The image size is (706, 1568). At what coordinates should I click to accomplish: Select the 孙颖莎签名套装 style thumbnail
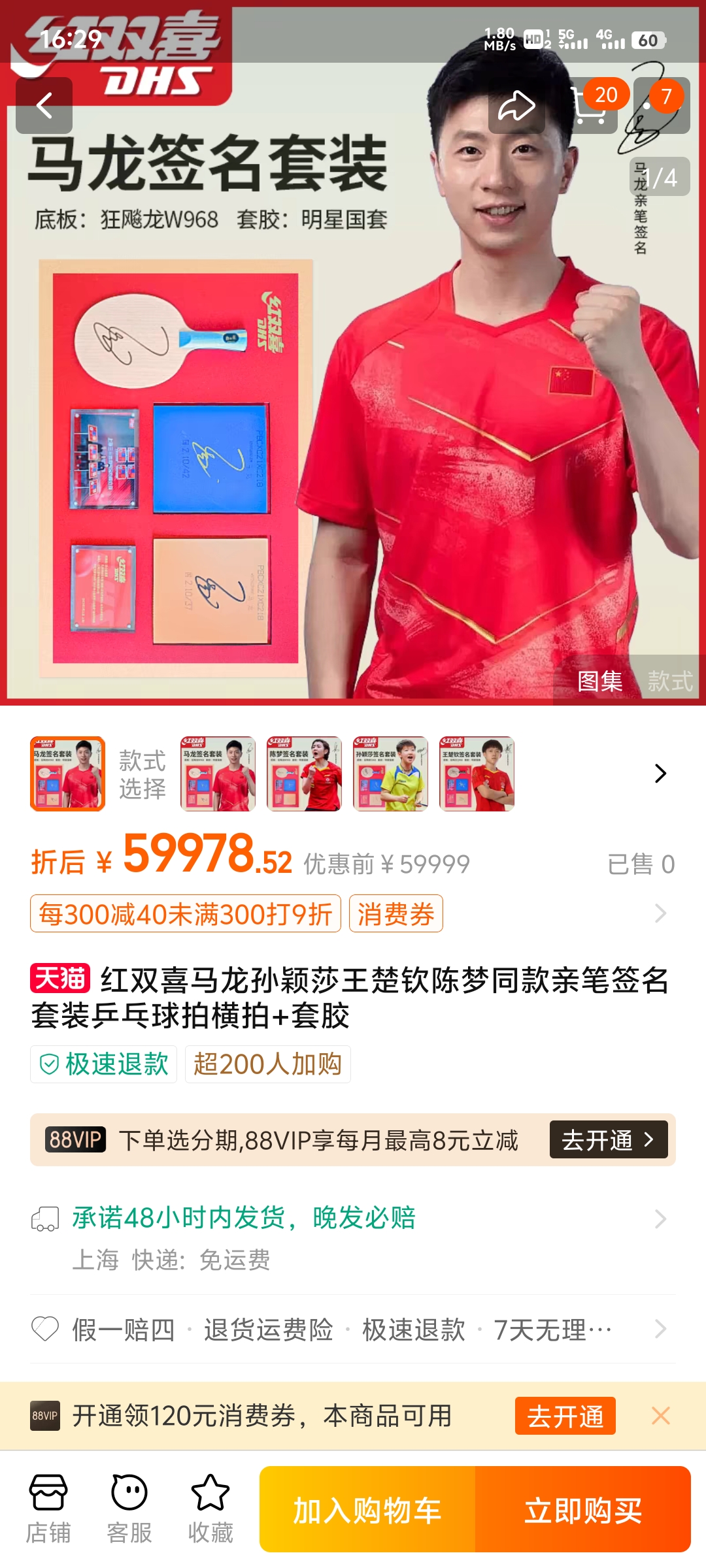click(x=390, y=774)
